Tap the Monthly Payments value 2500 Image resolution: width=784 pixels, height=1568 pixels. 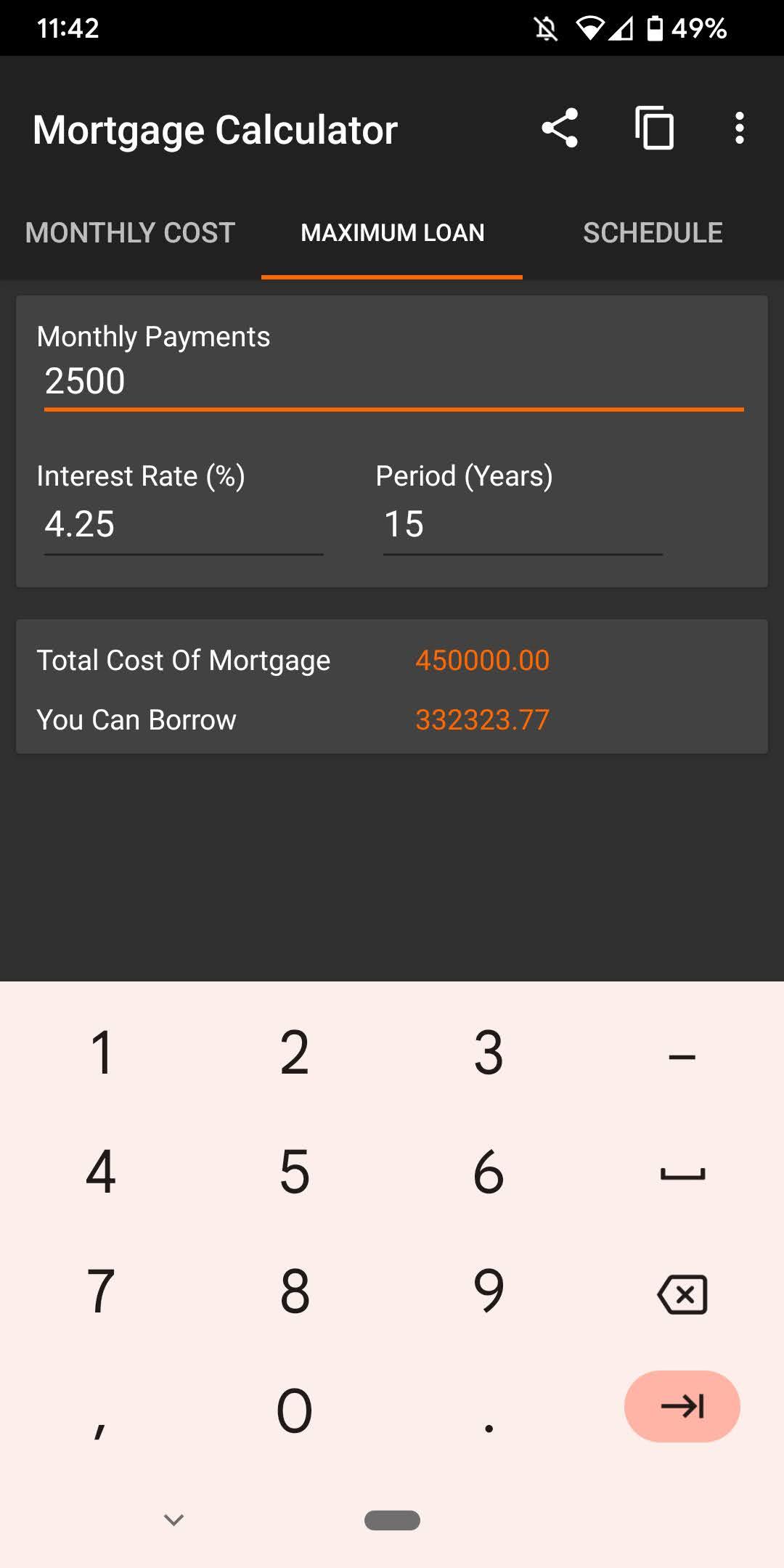point(392,380)
